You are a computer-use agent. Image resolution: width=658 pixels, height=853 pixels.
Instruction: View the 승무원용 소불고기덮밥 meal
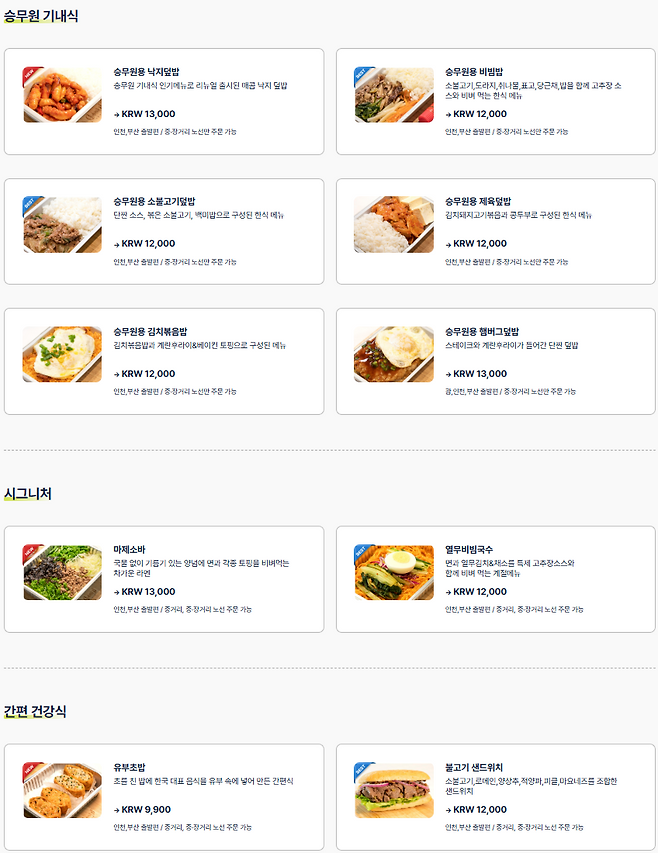164,231
